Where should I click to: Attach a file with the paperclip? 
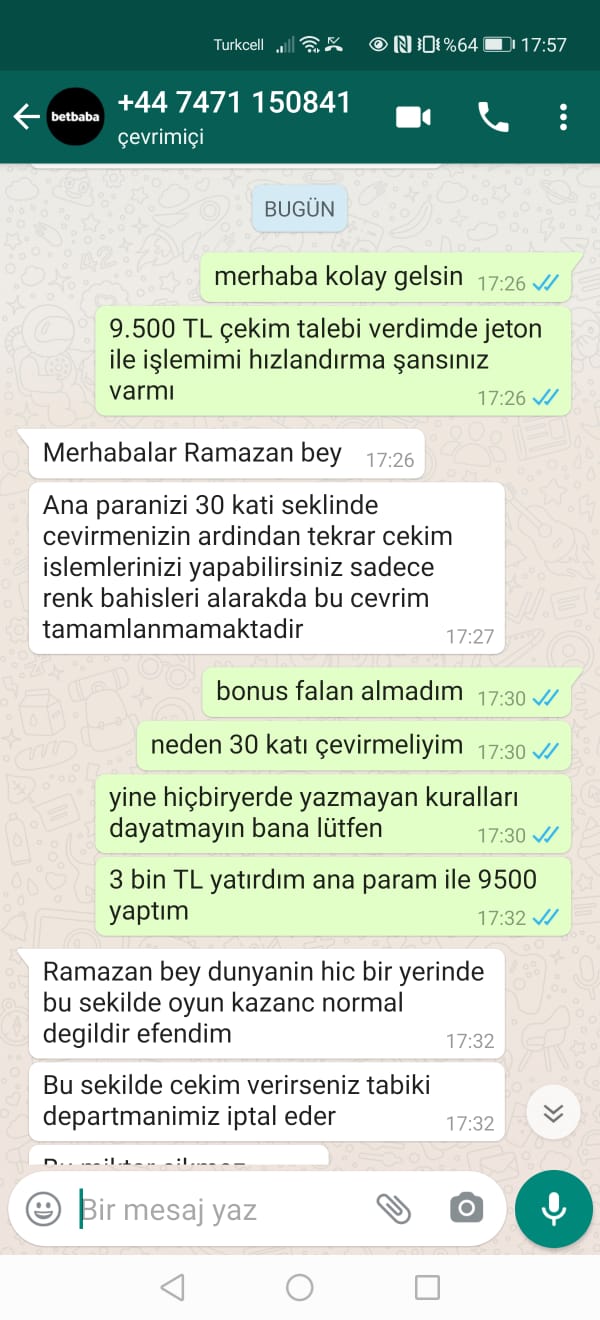[x=394, y=1209]
